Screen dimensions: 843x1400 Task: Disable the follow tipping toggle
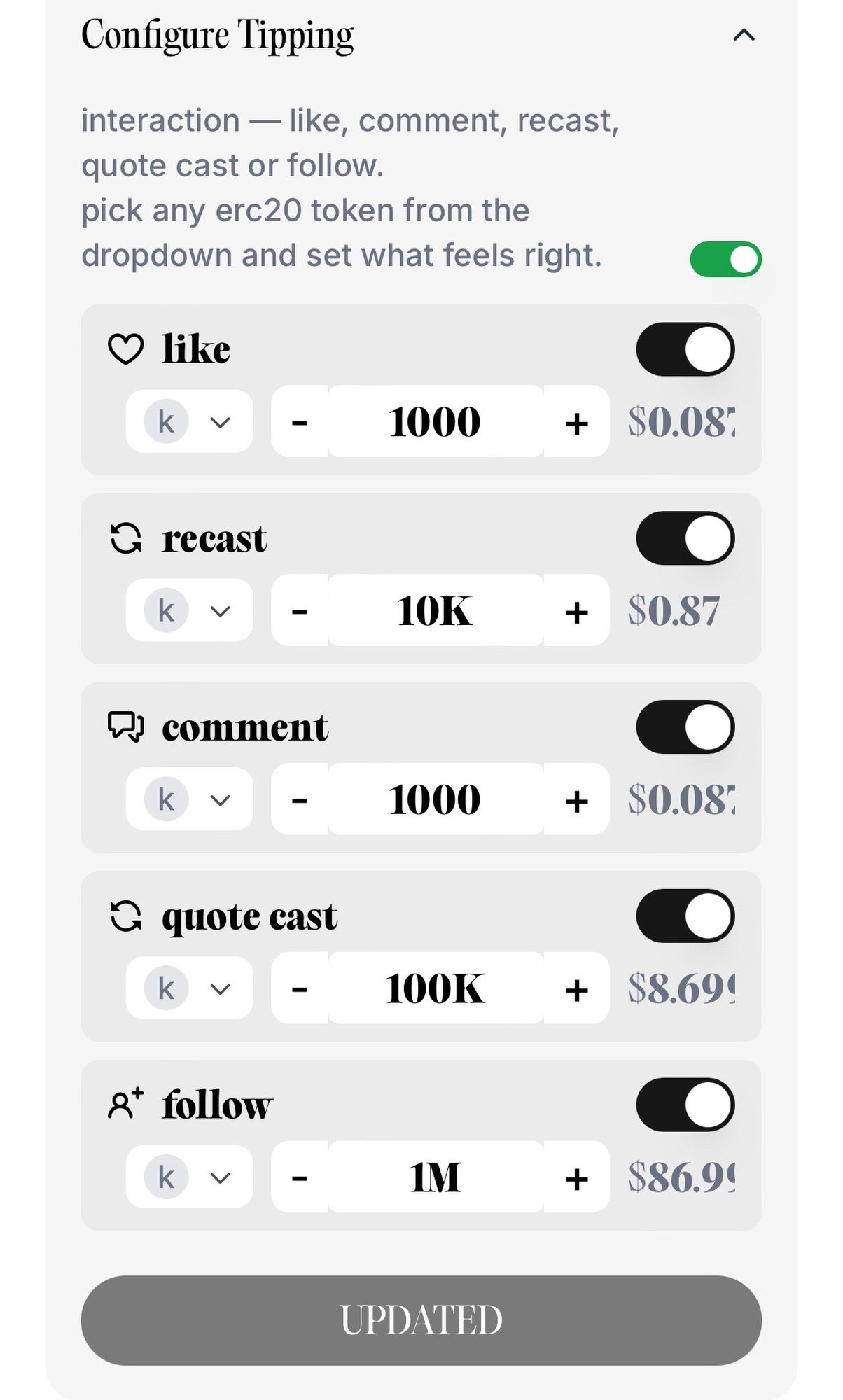click(x=685, y=1105)
